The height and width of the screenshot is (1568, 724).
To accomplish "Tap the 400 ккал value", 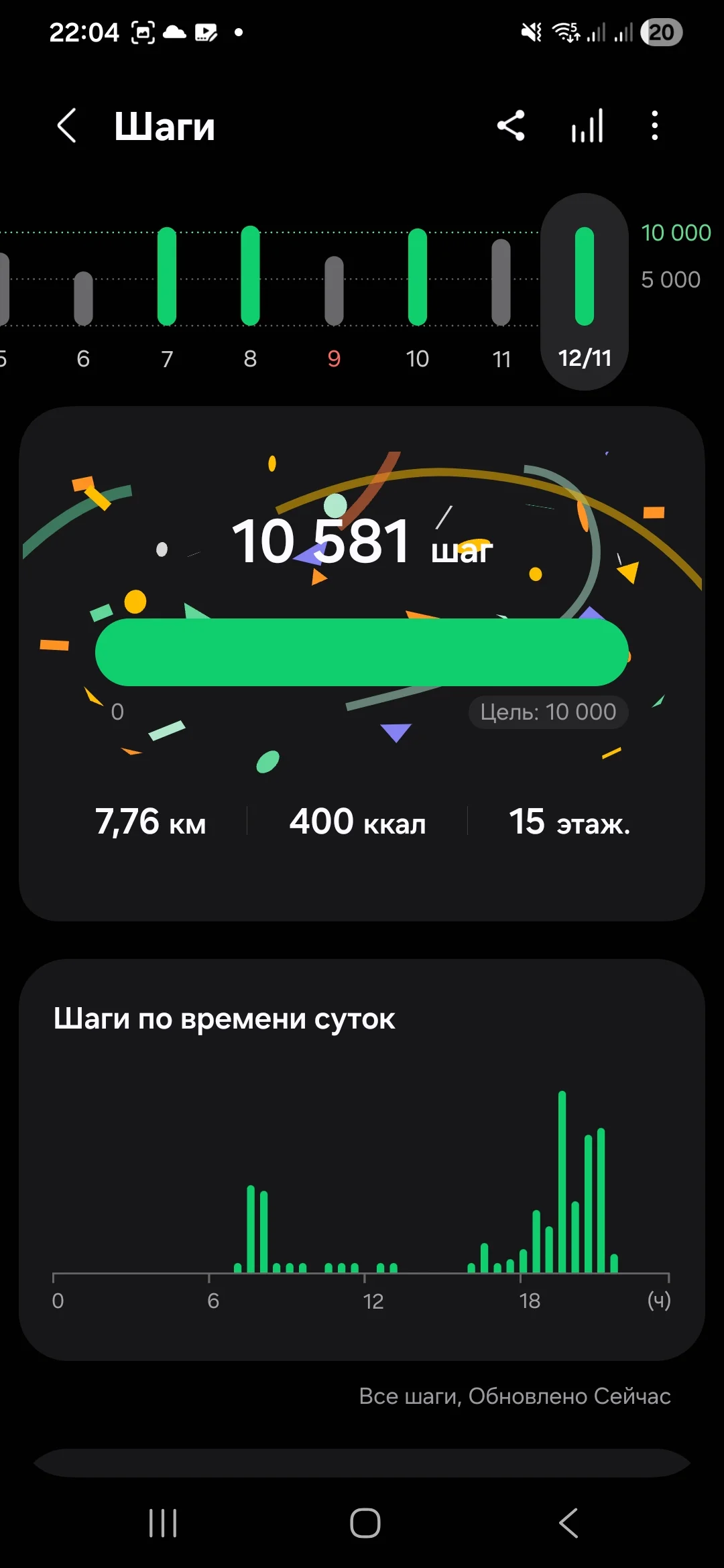I will click(357, 822).
